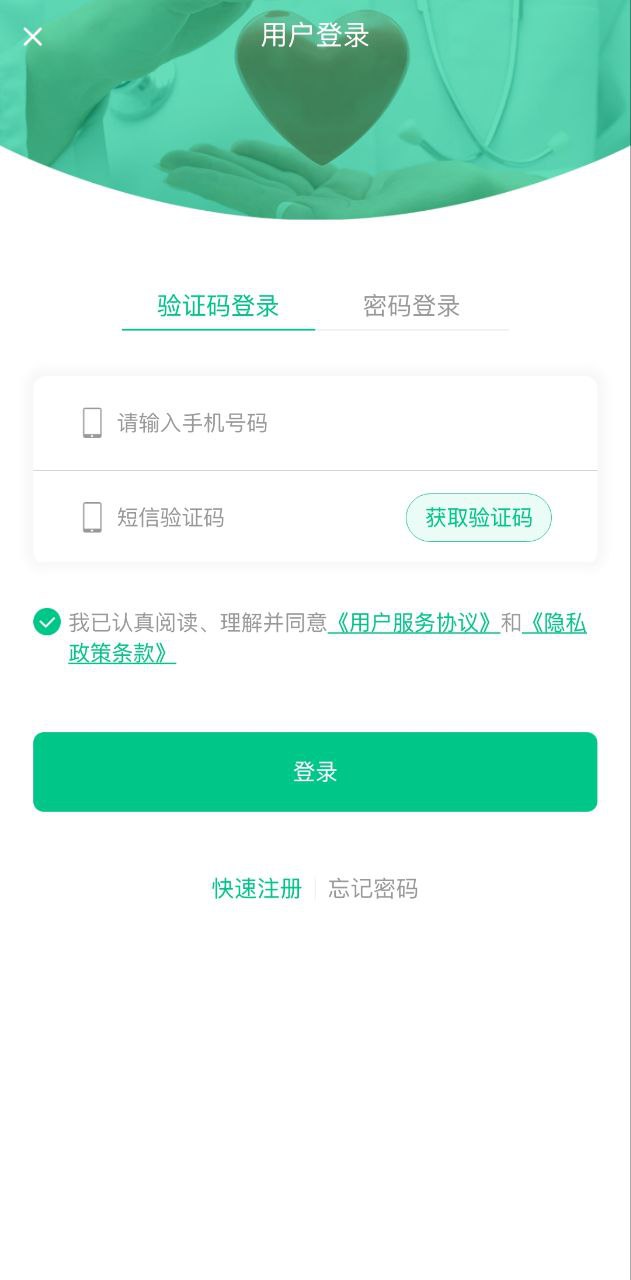Screen dimensions: 631x1280
Task: Close the login screen
Action: point(33,37)
